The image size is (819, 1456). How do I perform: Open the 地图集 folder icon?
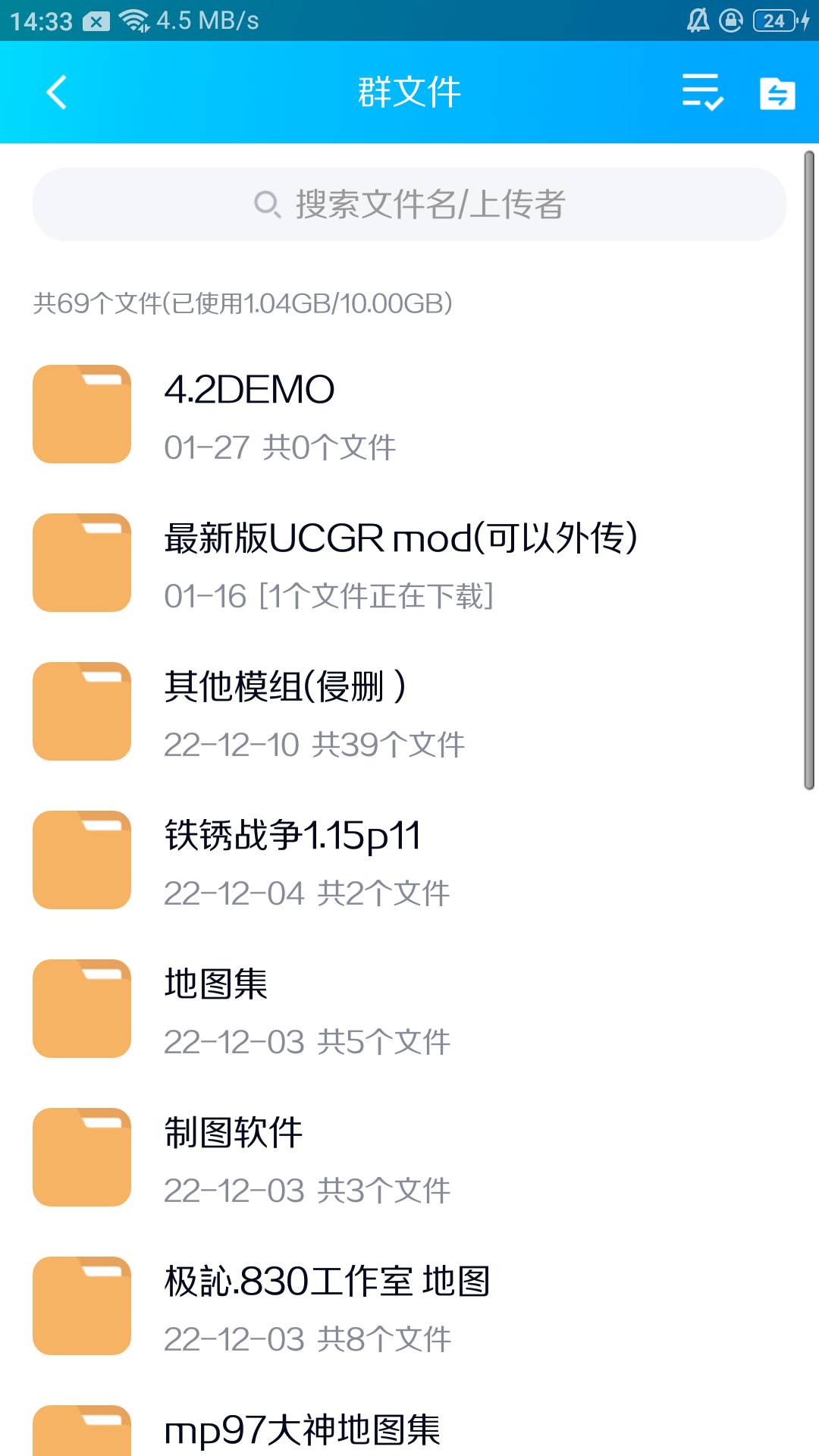pos(81,1009)
